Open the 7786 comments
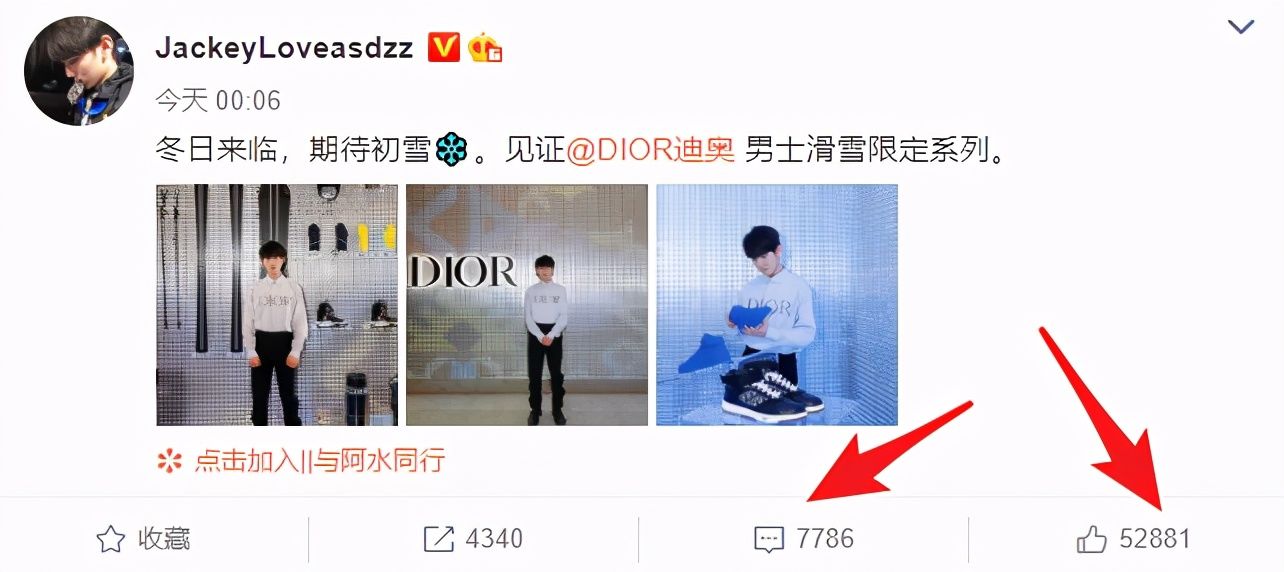 (804, 539)
